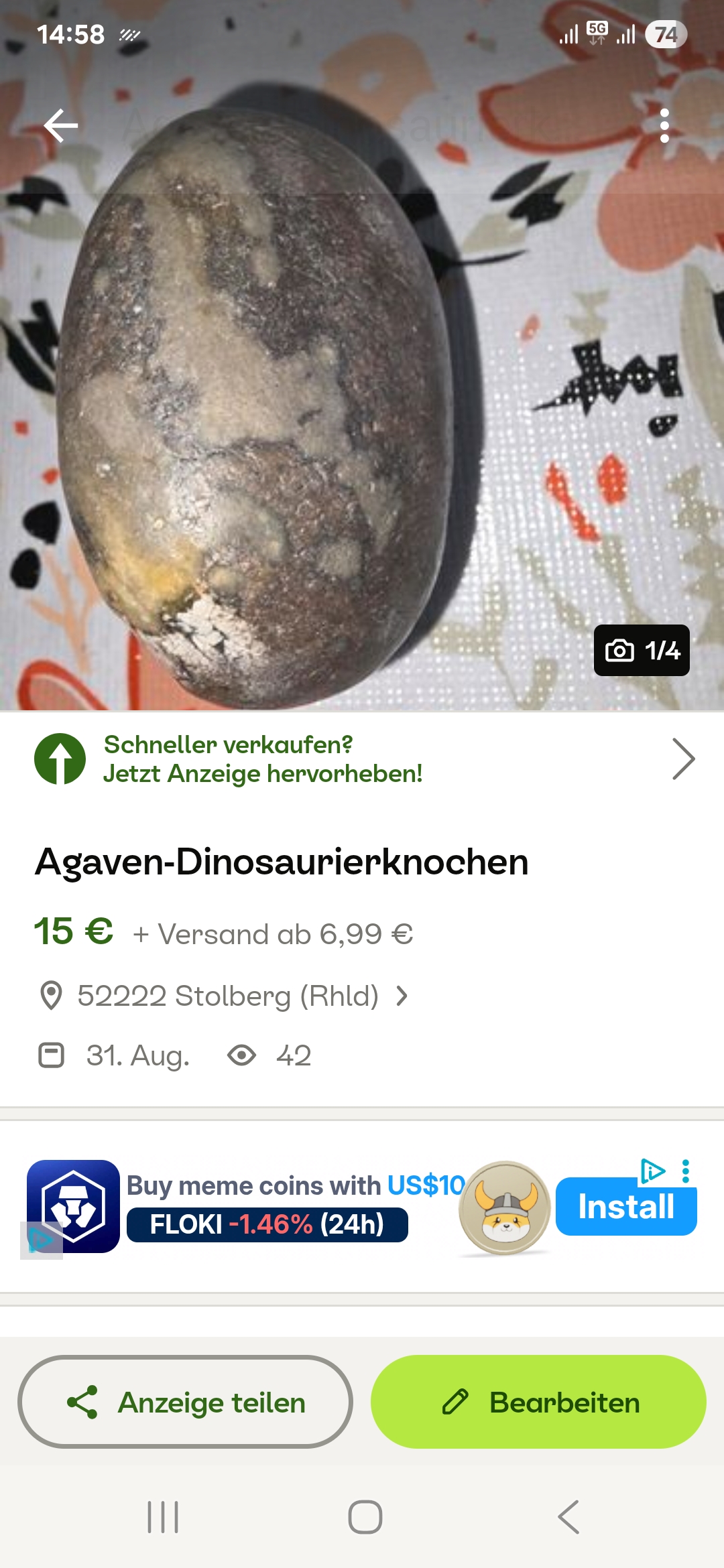
Task: Share the listing via Anzeige teilen
Action: [x=186, y=1402]
